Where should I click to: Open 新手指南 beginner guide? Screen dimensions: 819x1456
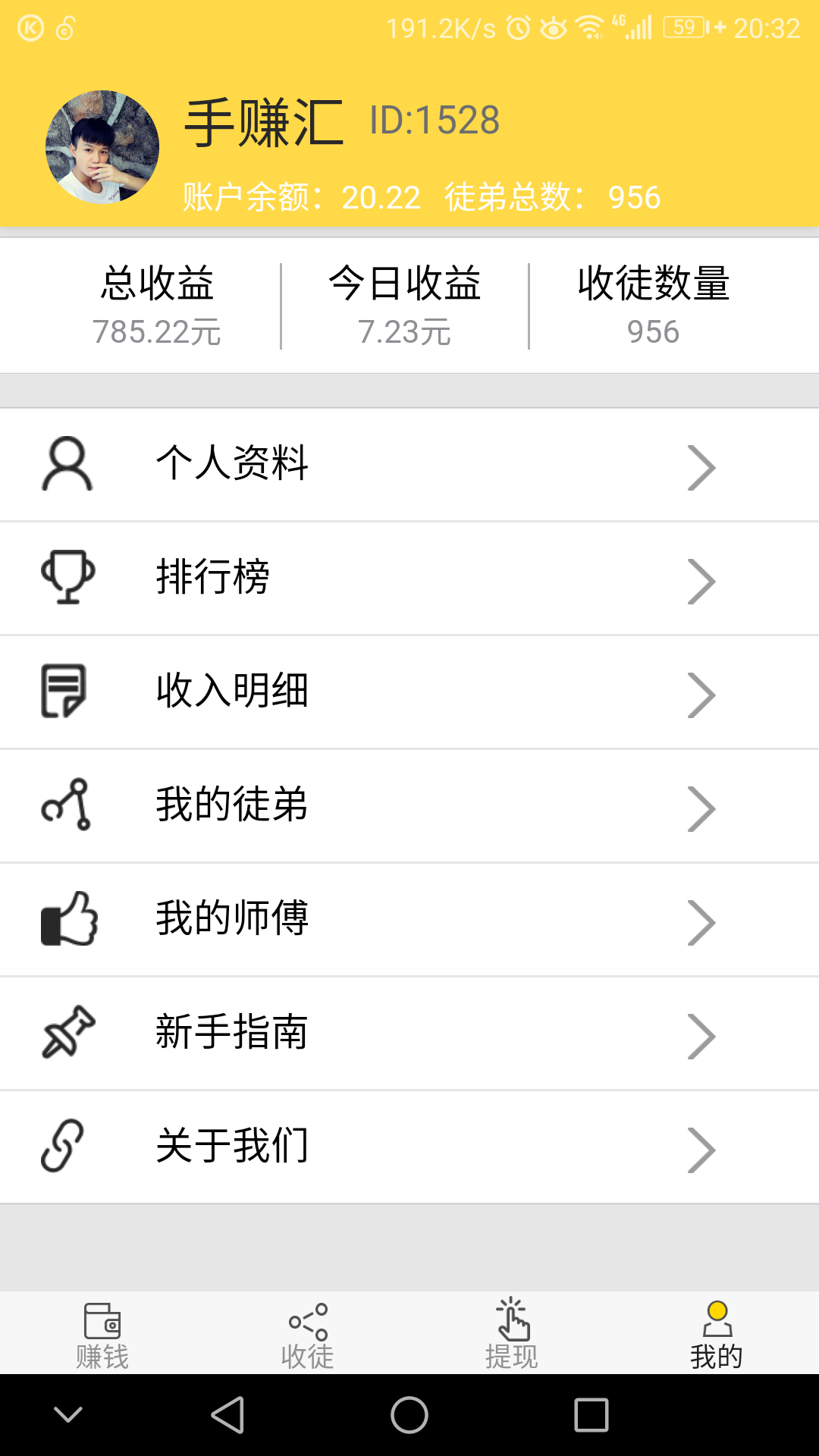coord(409,1033)
